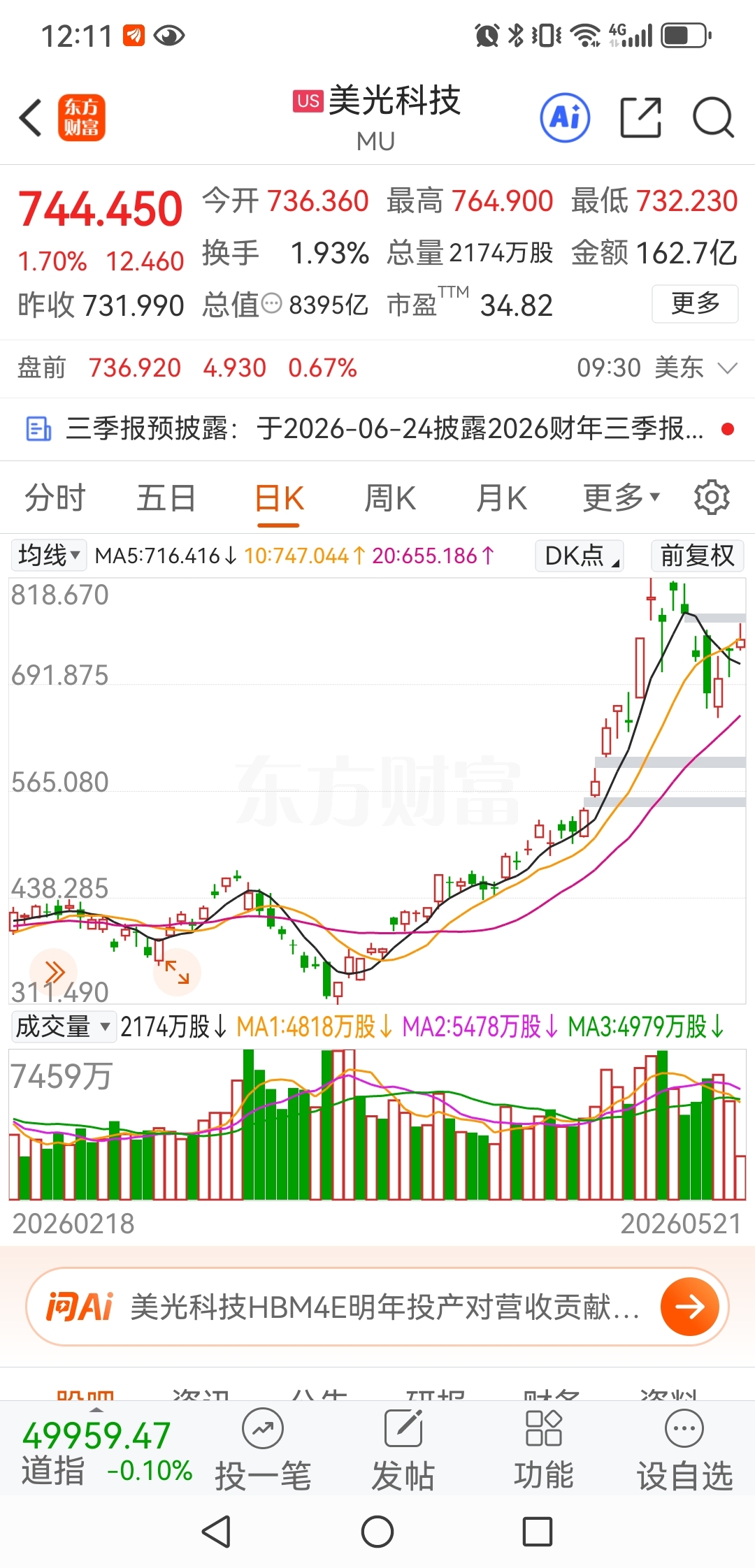Change the 前复权 adjustment setting

click(697, 556)
